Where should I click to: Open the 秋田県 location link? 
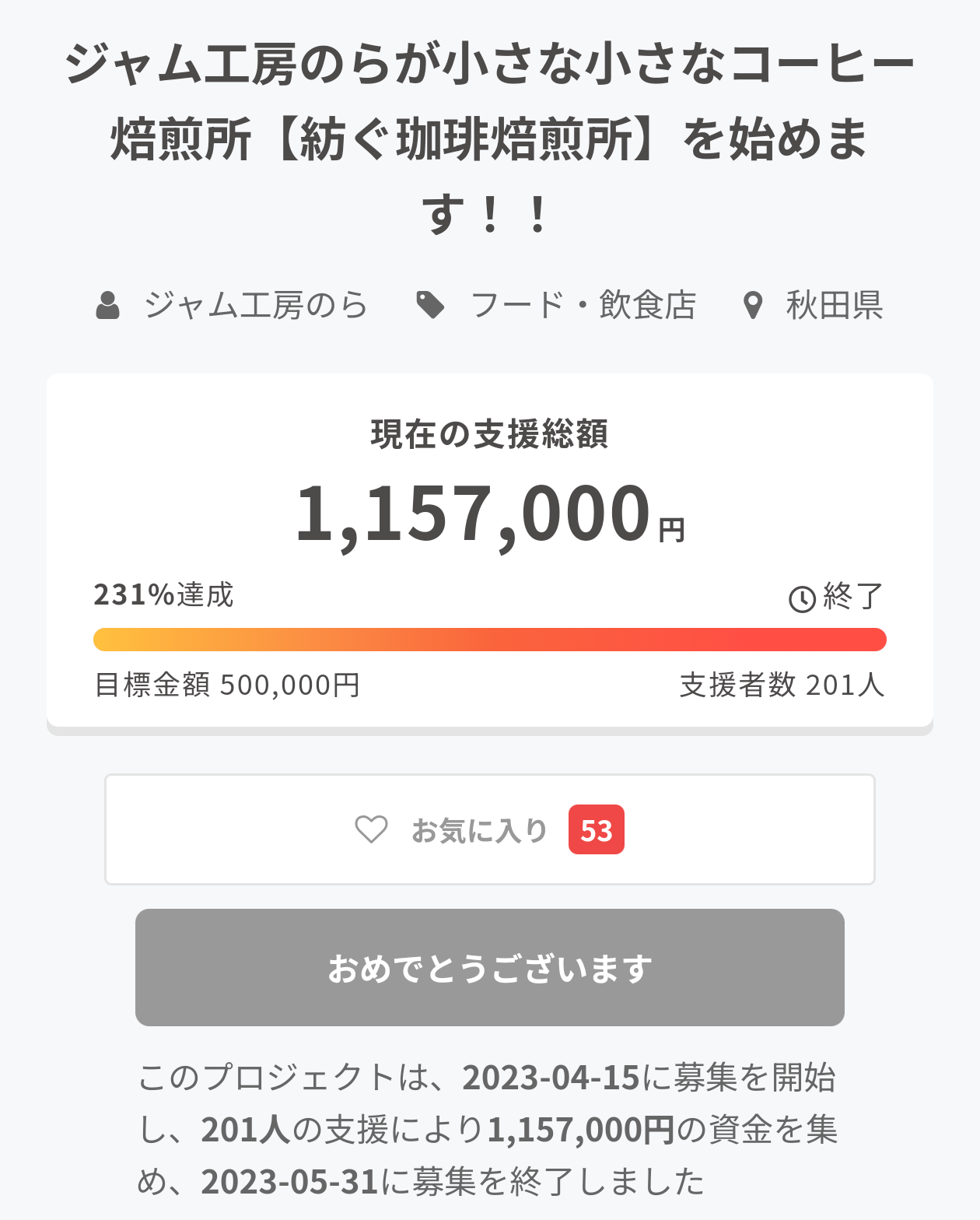833,305
